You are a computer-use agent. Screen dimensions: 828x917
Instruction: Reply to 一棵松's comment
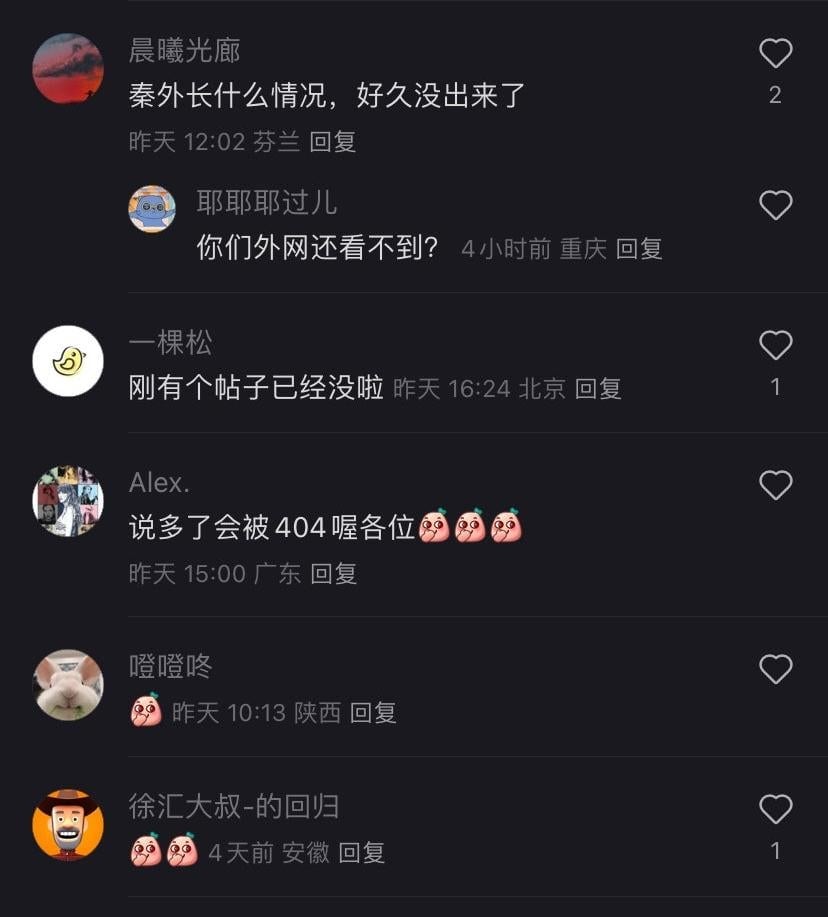coord(598,389)
